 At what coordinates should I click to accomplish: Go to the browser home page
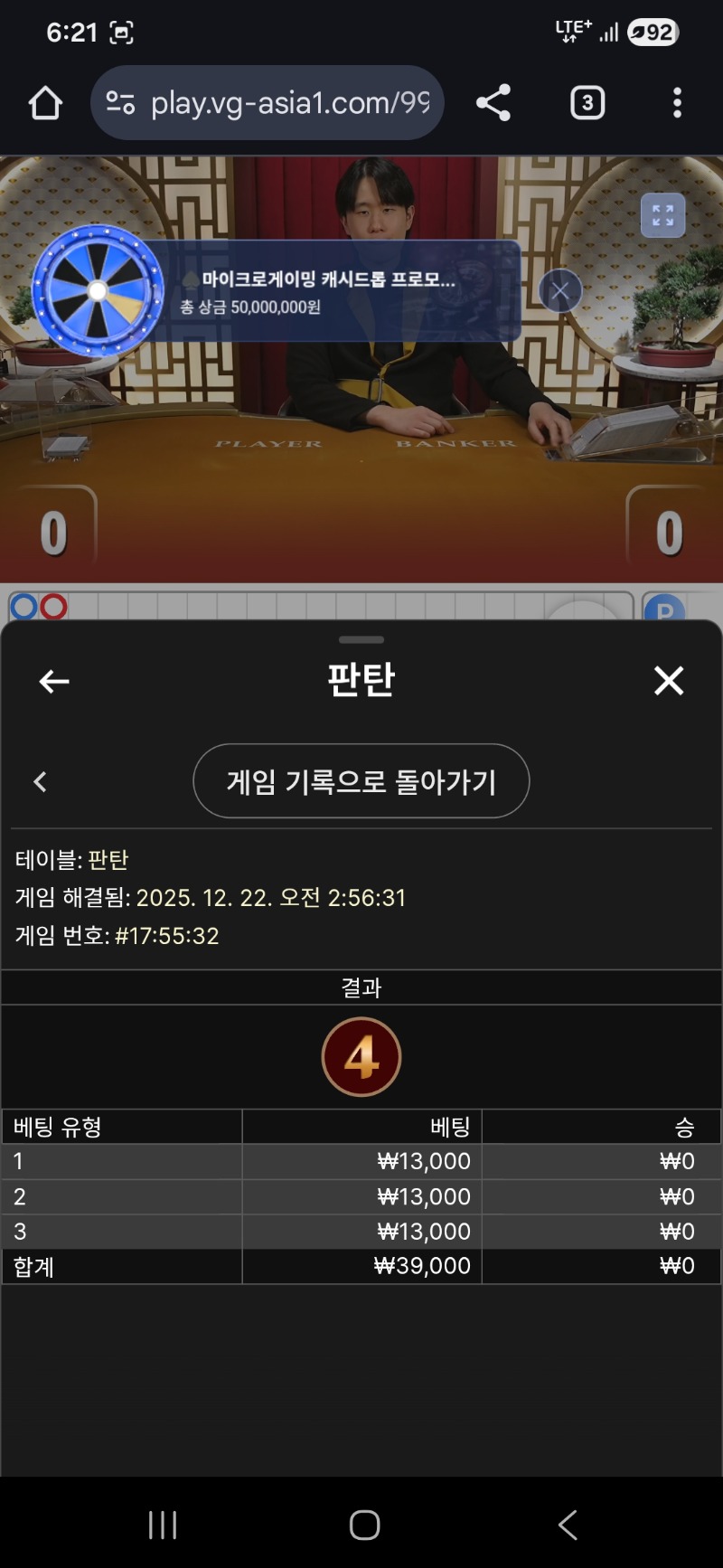tap(45, 103)
